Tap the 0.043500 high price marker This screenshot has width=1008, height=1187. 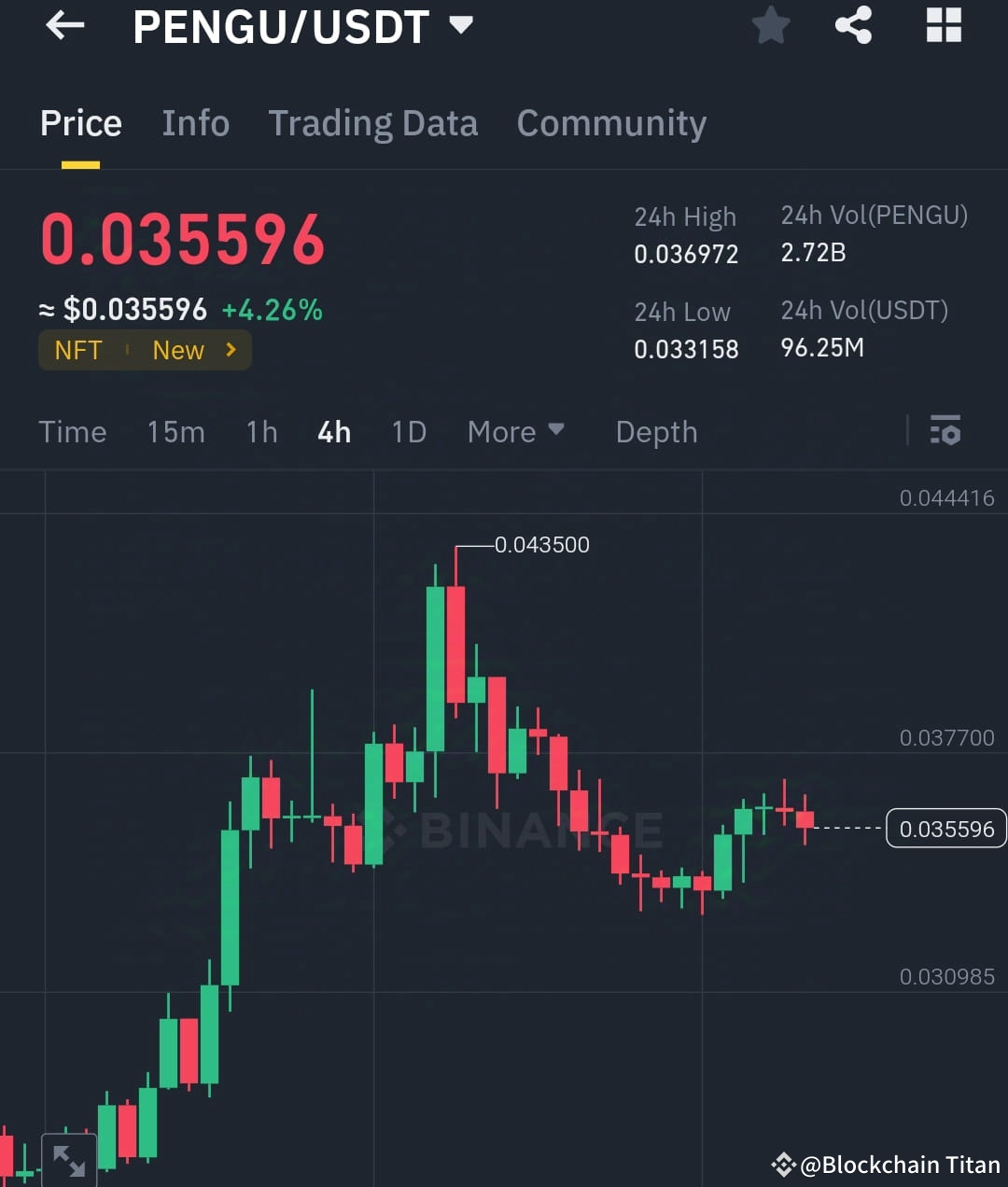click(x=541, y=545)
